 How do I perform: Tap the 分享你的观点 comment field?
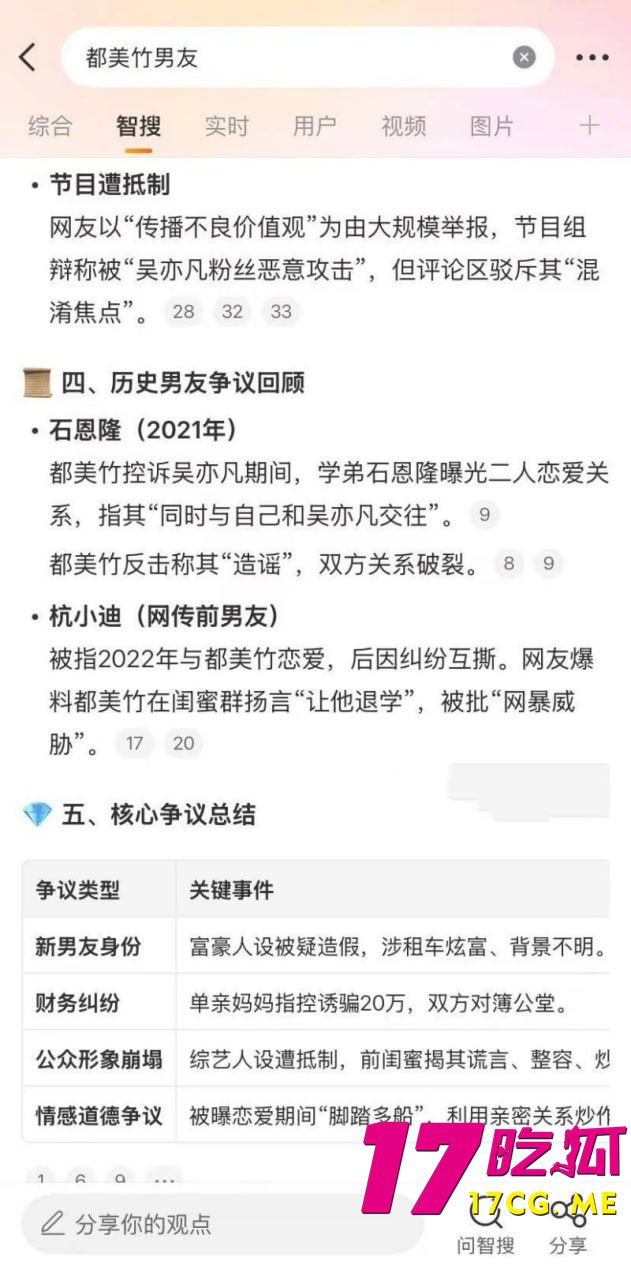[x=220, y=1223]
